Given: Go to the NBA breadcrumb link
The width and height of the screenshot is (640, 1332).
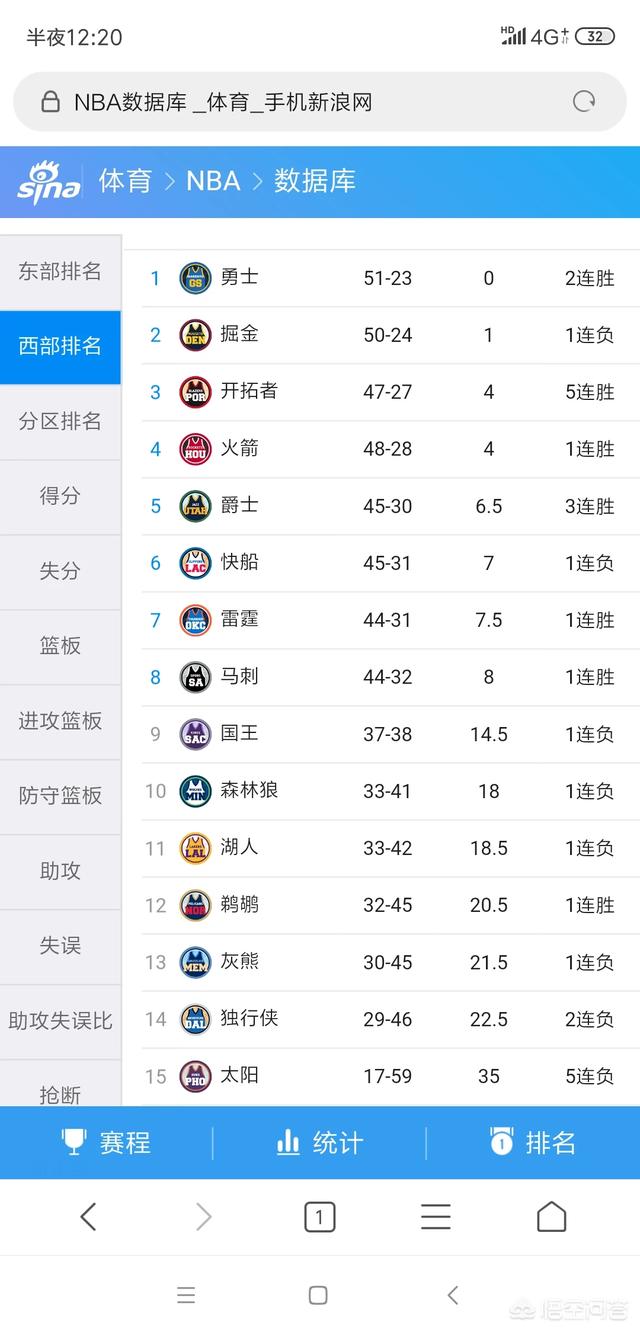Looking at the screenshot, I should click(x=213, y=181).
